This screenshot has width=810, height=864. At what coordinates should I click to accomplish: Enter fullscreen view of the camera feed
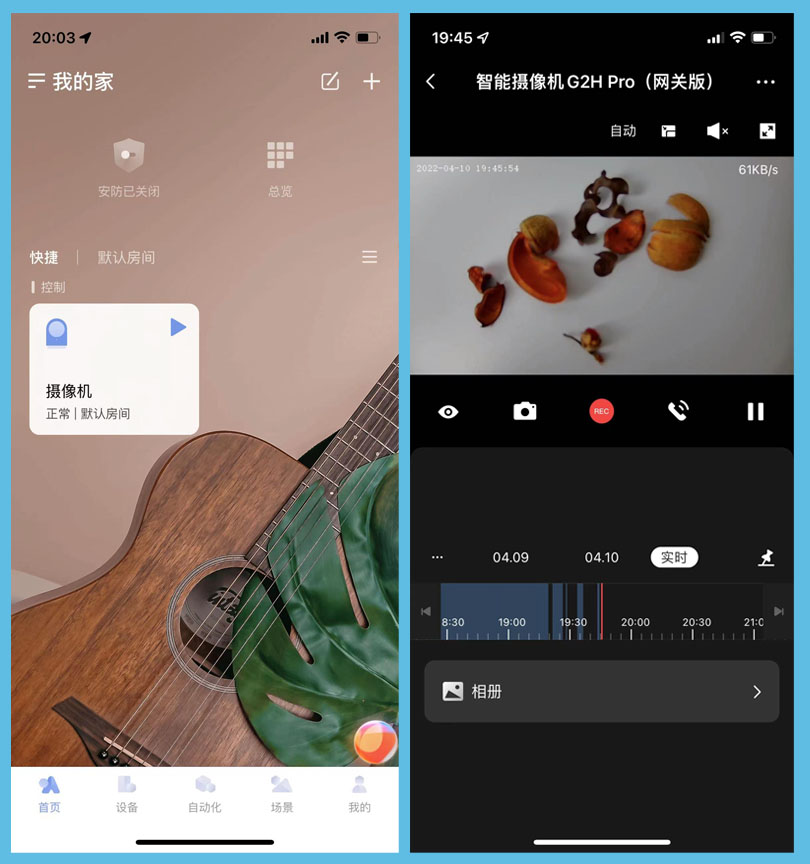tap(766, 131)
